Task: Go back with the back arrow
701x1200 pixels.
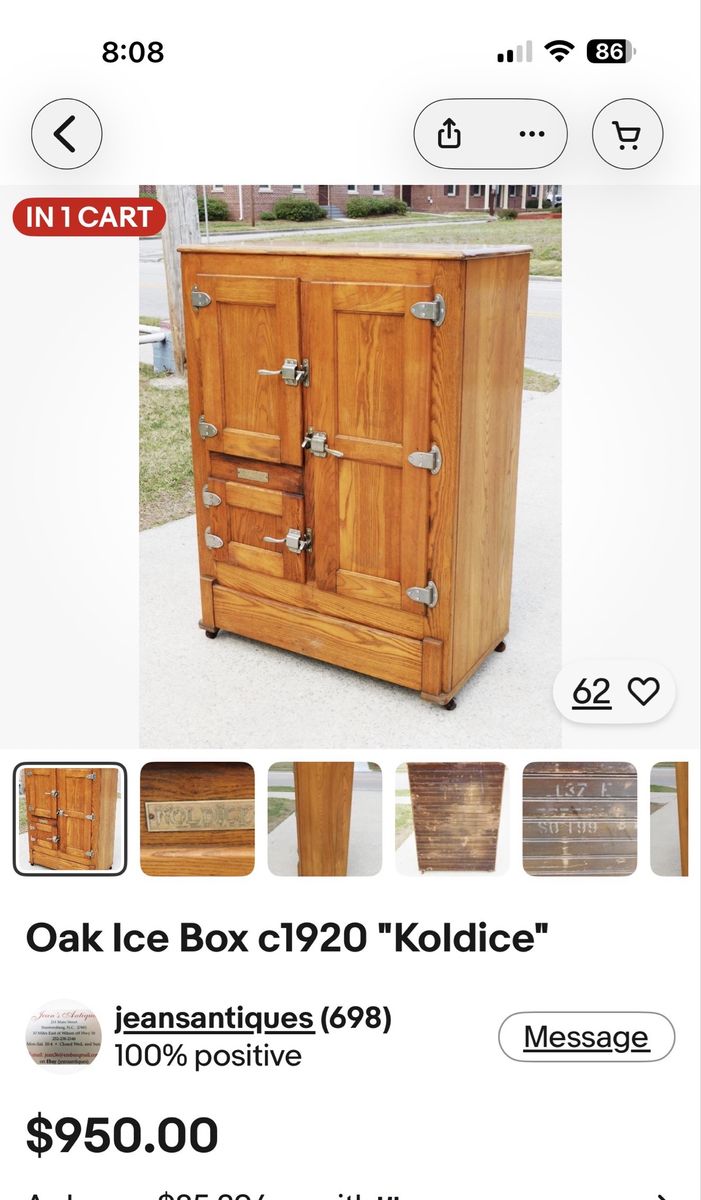Action: 66,133
